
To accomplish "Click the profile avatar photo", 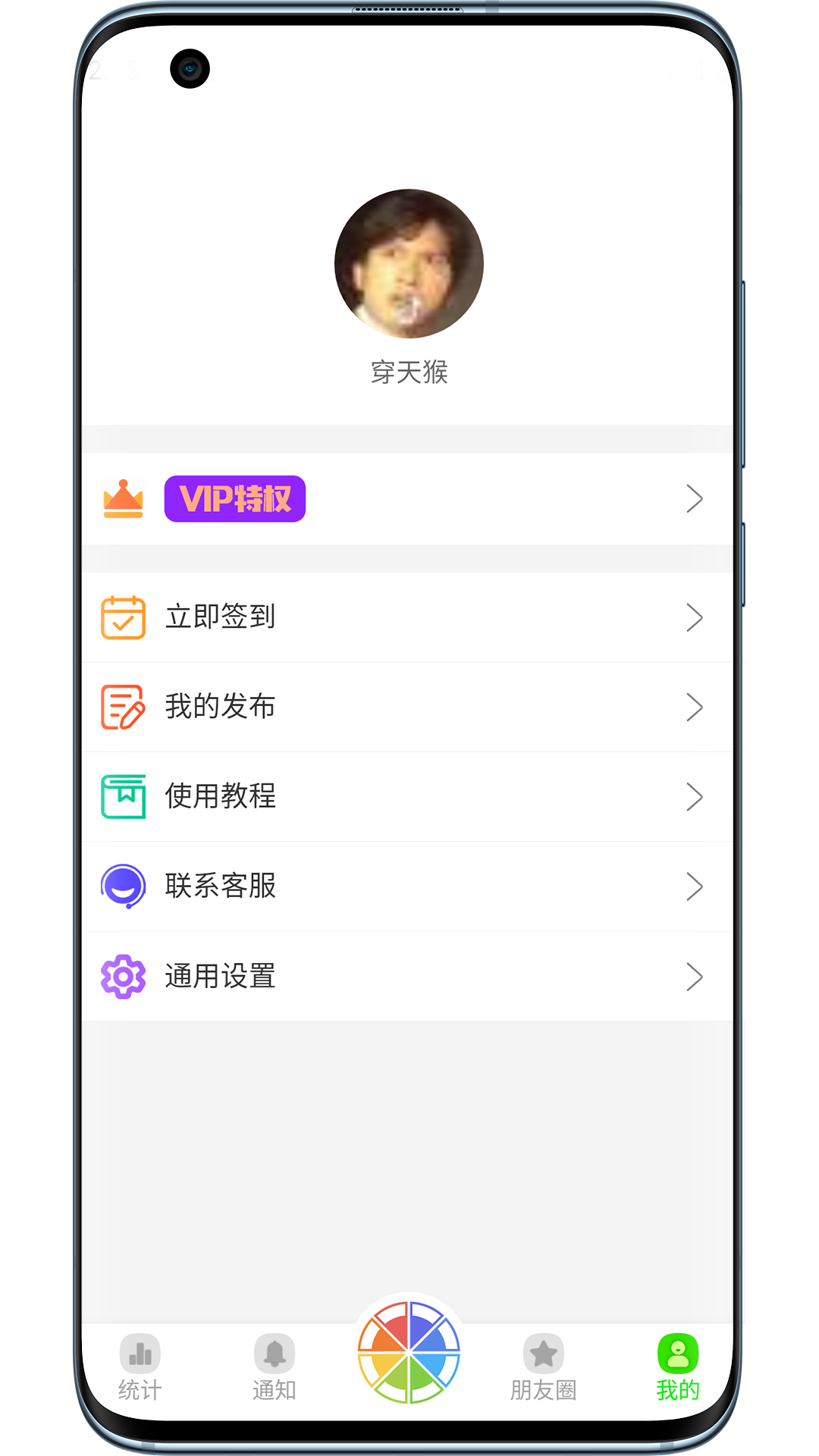I will pos(409,262).
